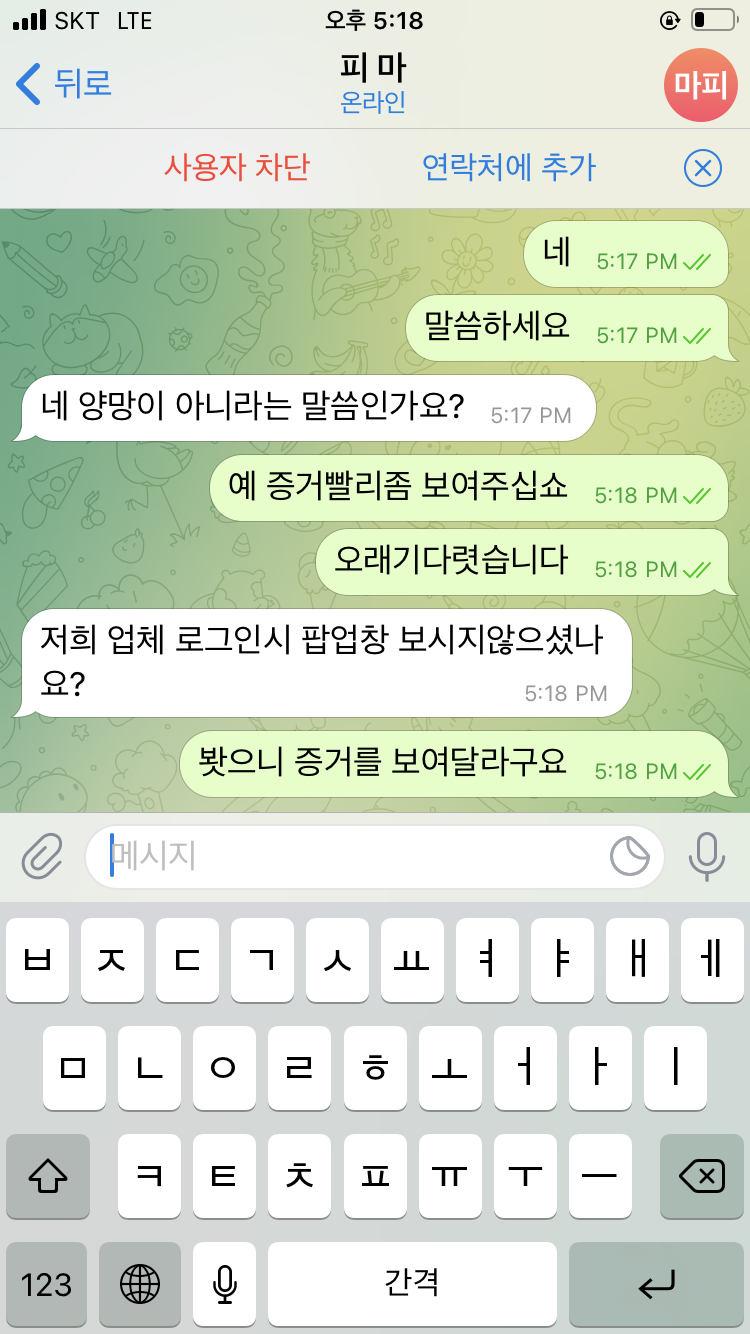Go back using the 뒤로 button
This screenshot has height=1334, width=750.
tap(64, 83)
